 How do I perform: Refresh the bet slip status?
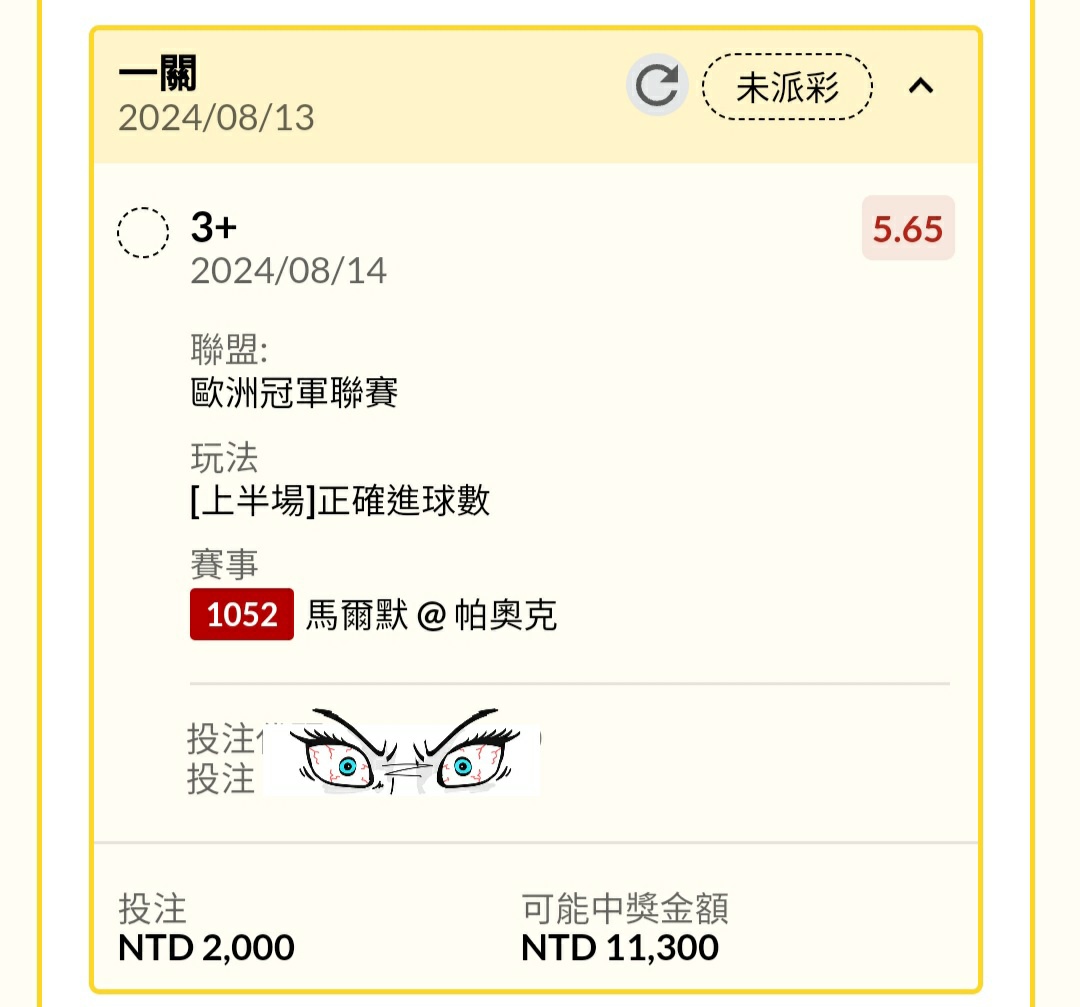[657, 86]
